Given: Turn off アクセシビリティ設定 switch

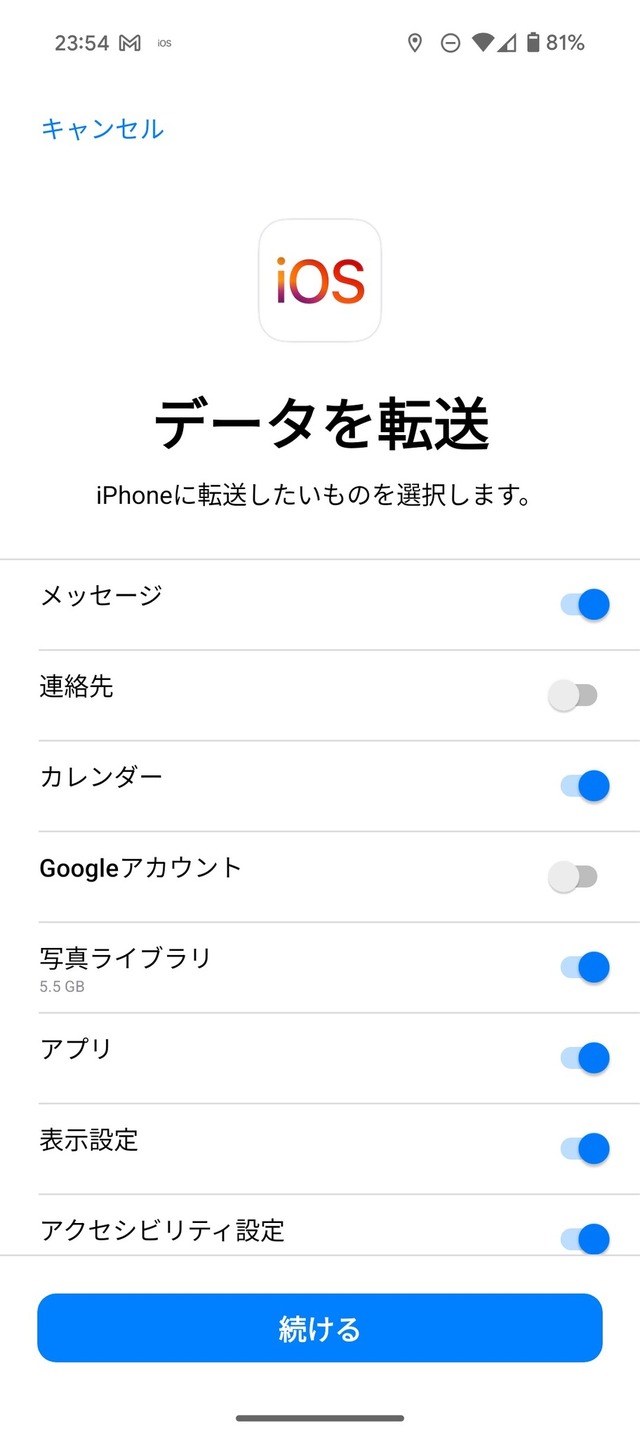Looking at the screenshot, I should (585, 1239).
